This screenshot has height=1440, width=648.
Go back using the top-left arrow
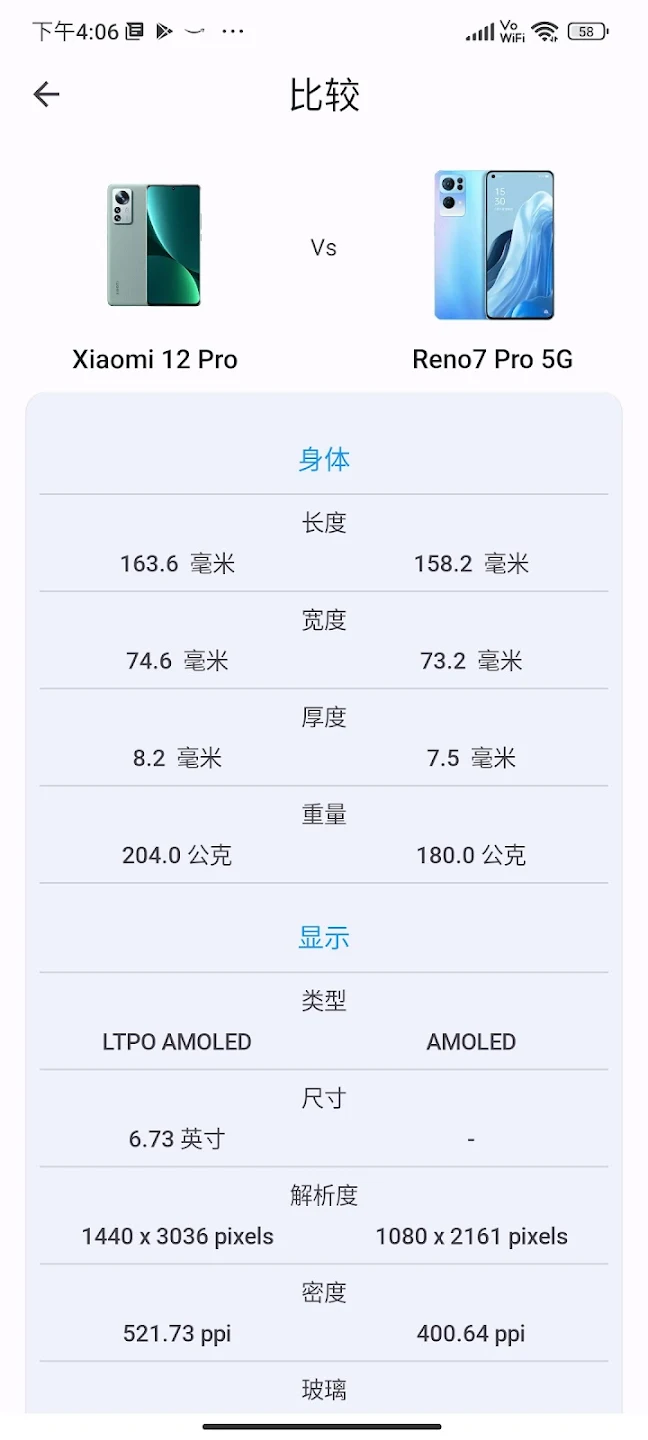pos(46,94)
